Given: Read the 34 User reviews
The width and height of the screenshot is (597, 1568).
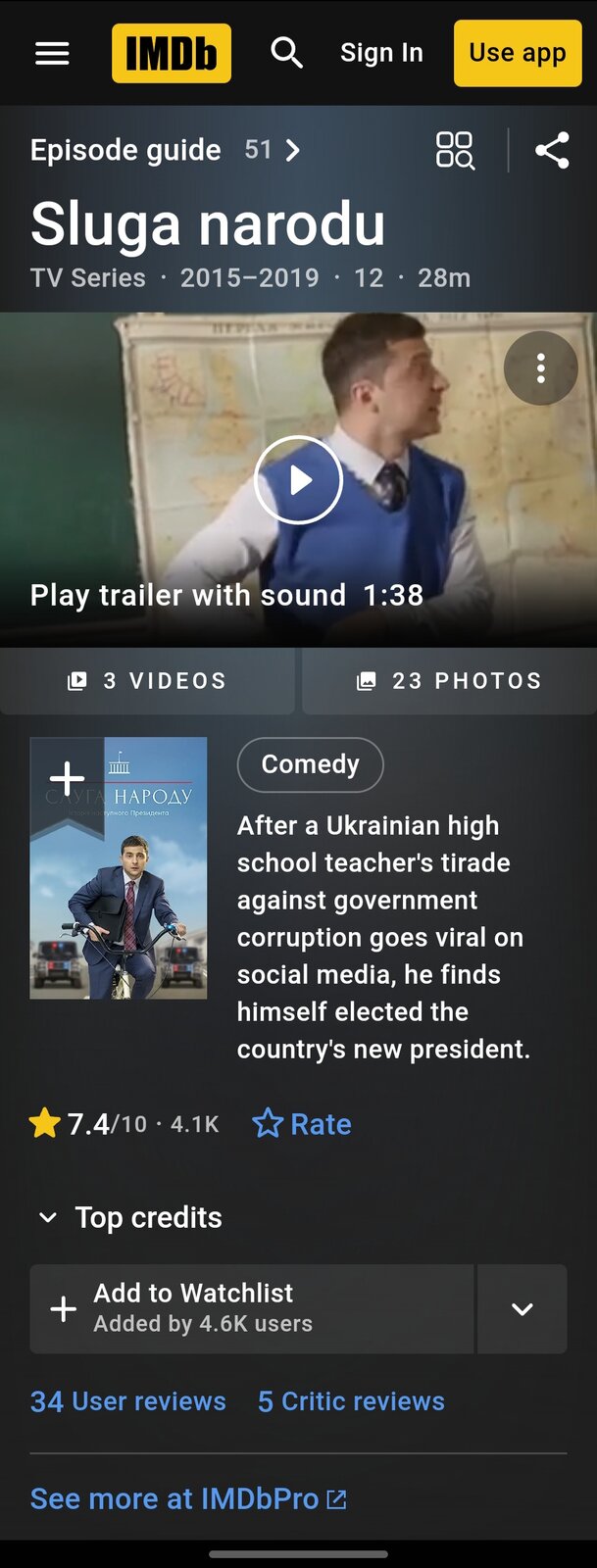Looking at the screenshot, I should 128,1401.
